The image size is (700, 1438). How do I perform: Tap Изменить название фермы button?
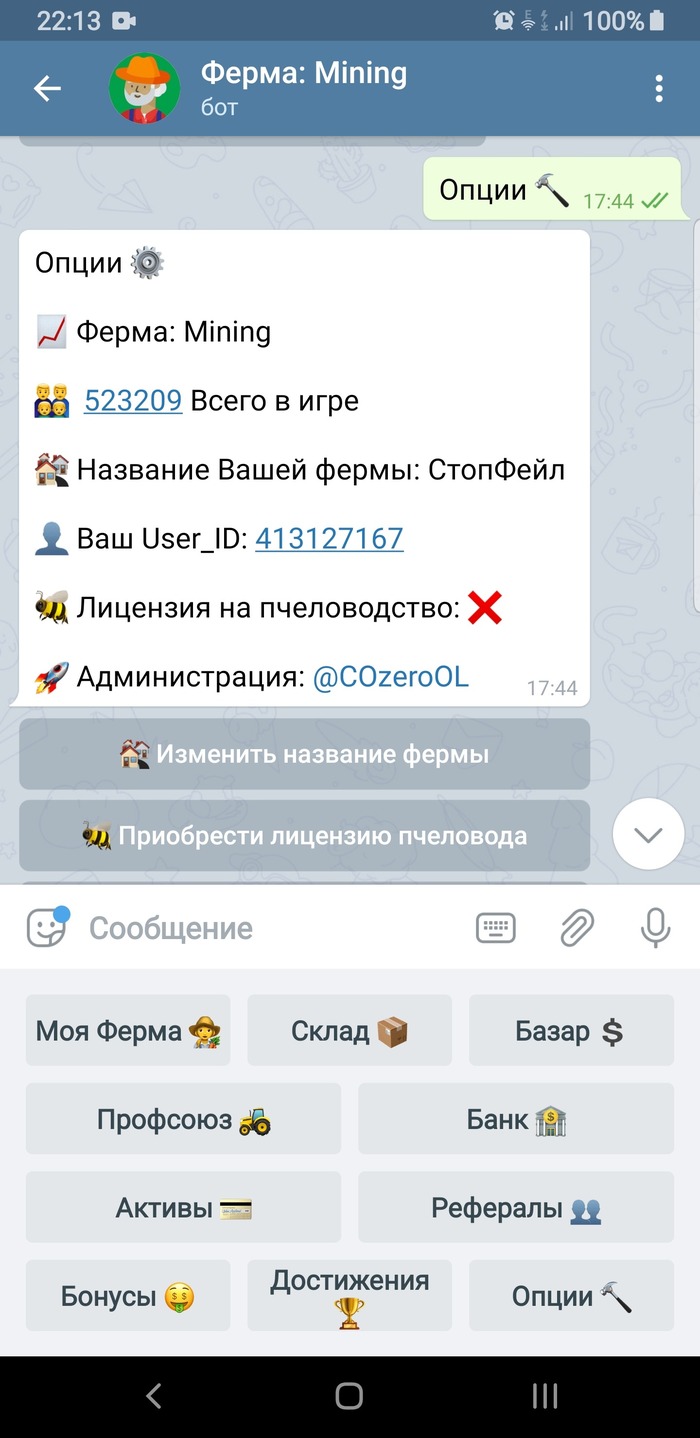click(304, 754)
